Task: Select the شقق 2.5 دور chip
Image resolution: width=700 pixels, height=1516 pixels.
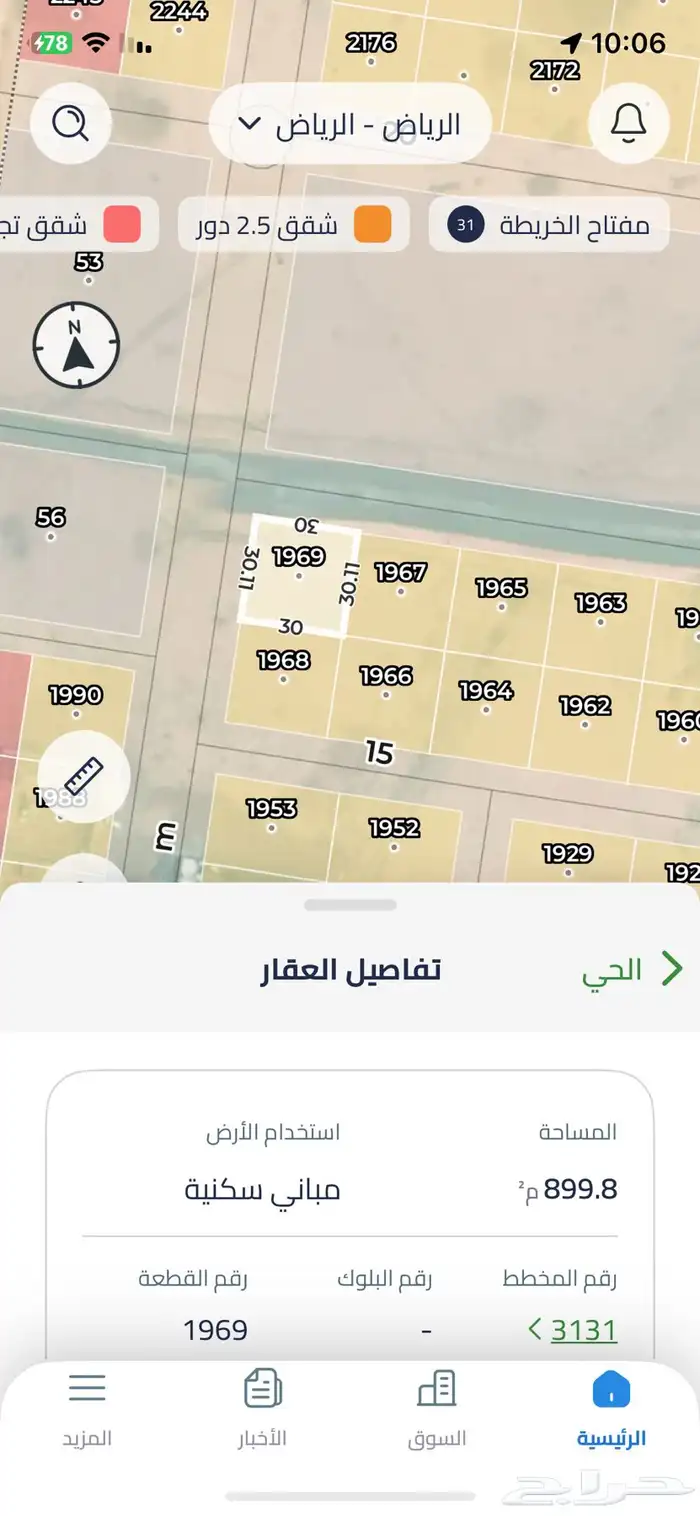Action: pos(293,225)
